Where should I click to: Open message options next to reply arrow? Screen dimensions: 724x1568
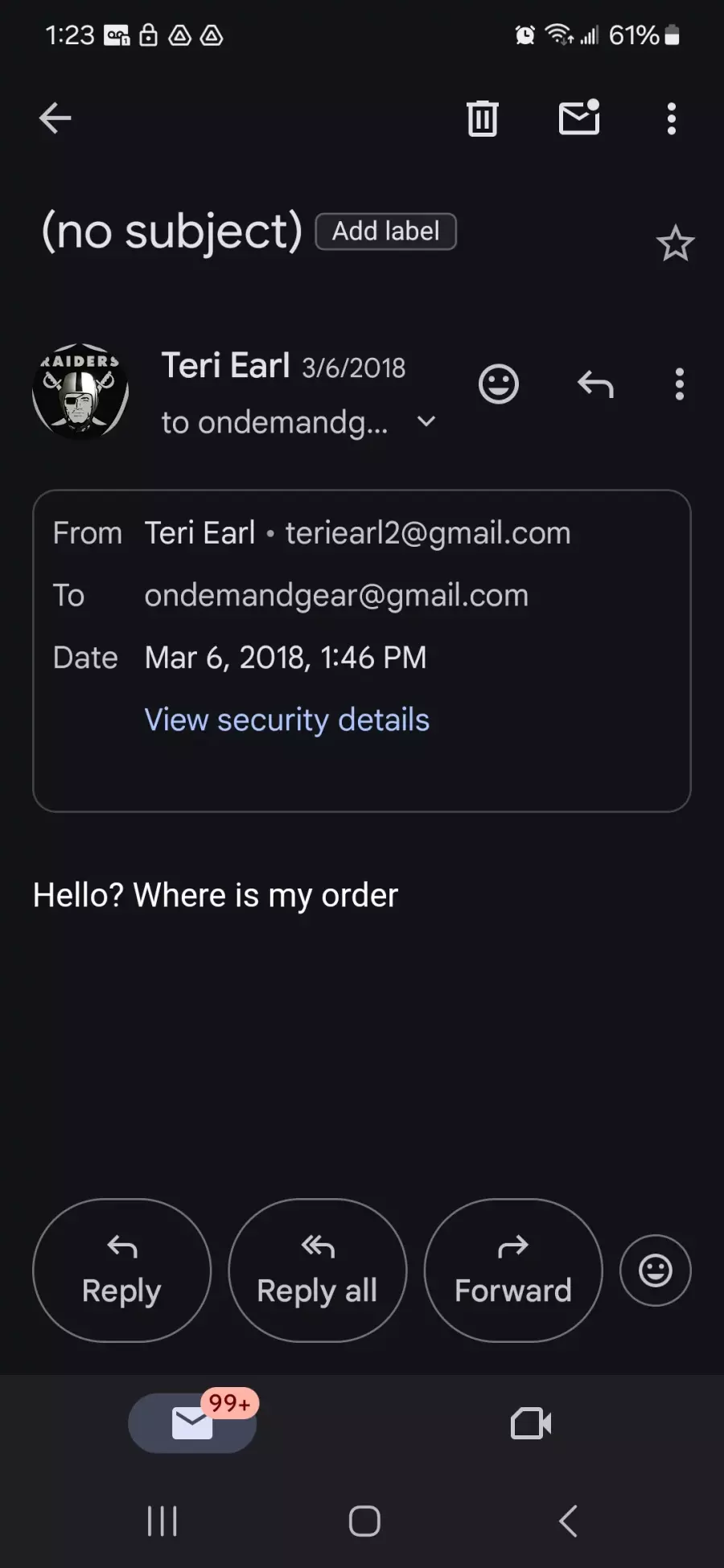pos(680,384)
